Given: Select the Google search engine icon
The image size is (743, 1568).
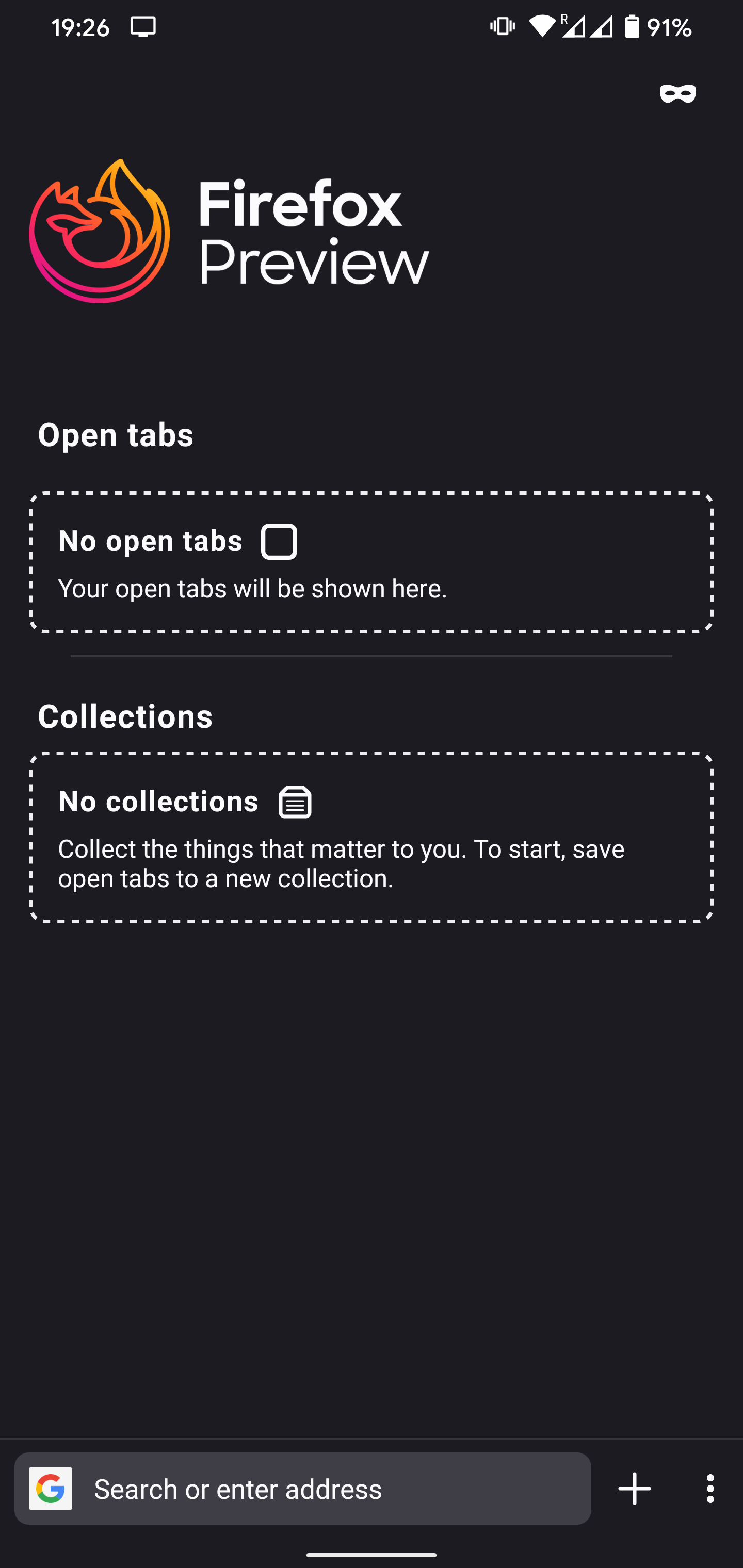Looking at the screenshot, I should click(51, 1489).
